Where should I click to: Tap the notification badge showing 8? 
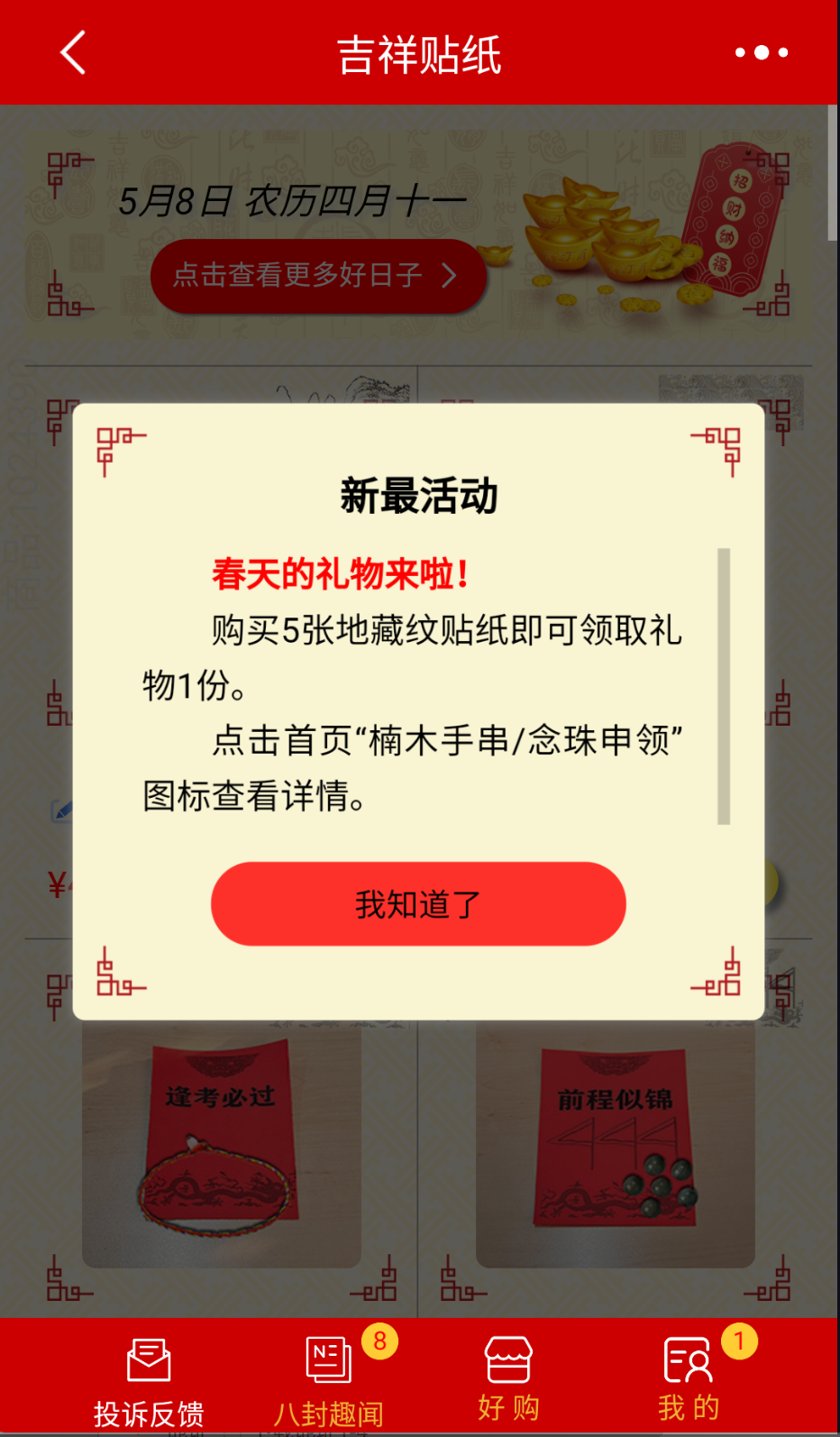(x=380, y=1341)
